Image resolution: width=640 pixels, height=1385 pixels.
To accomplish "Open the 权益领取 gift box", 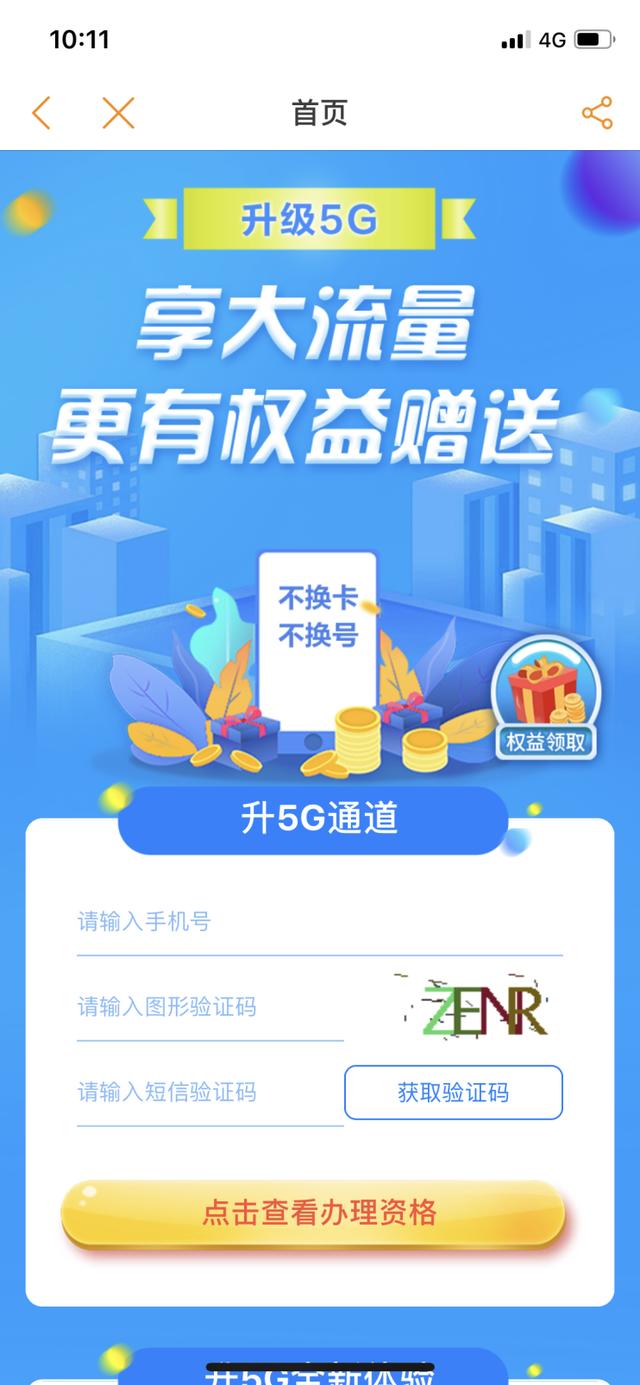I will [x=545, y=700].
